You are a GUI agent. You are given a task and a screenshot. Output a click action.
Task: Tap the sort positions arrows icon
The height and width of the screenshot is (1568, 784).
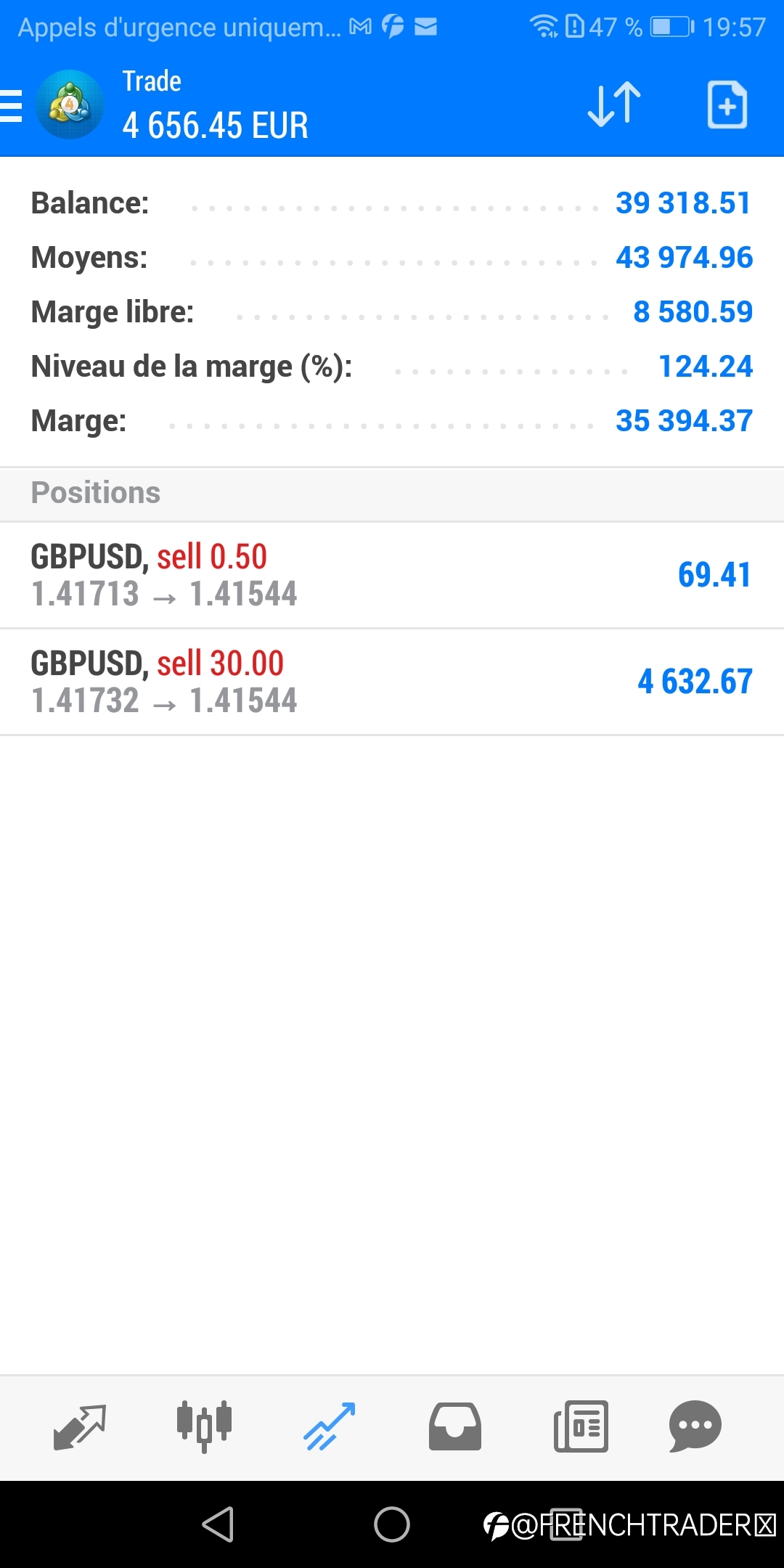click(614, 105)
